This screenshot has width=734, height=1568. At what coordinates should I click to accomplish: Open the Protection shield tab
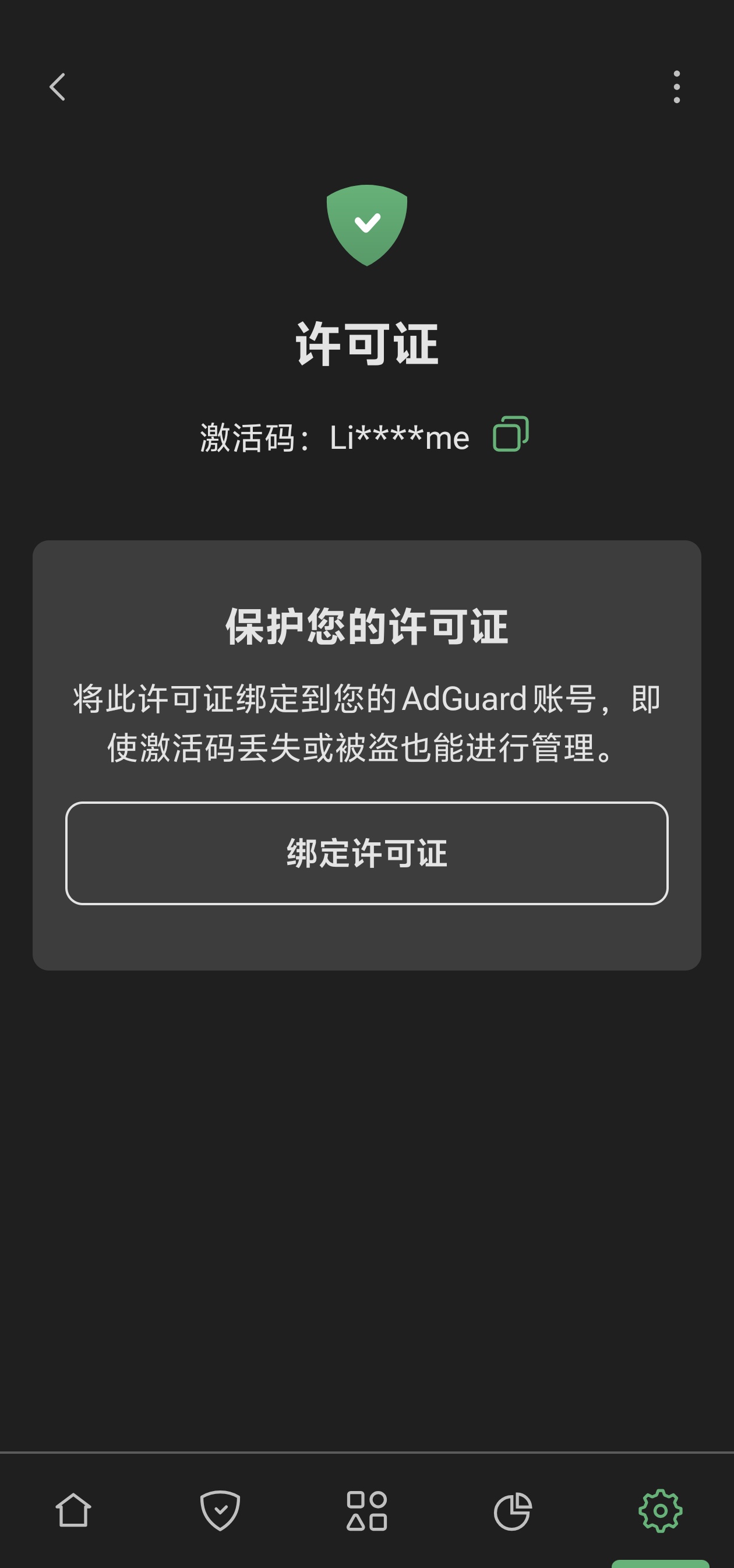220,1510
